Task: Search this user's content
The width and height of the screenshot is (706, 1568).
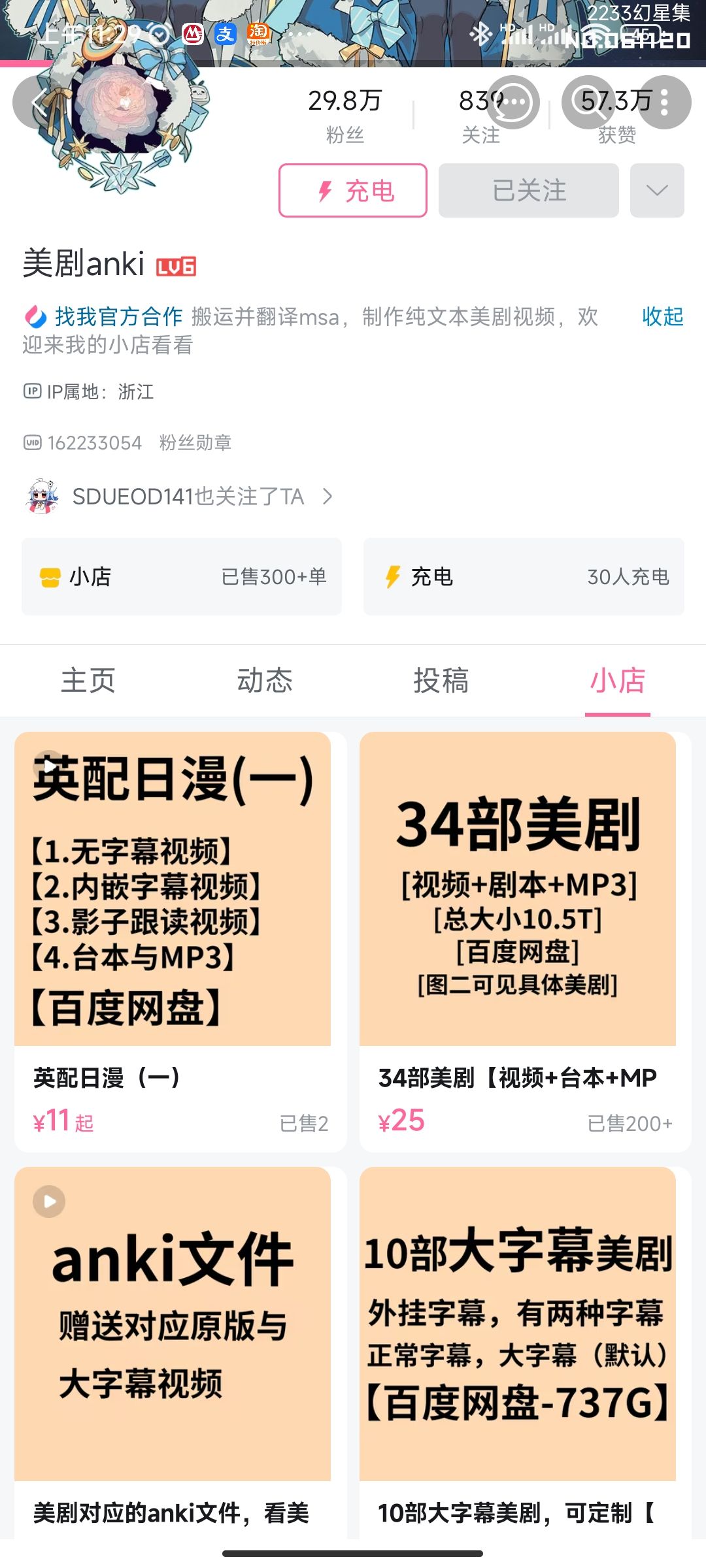Action: point(587,103)
